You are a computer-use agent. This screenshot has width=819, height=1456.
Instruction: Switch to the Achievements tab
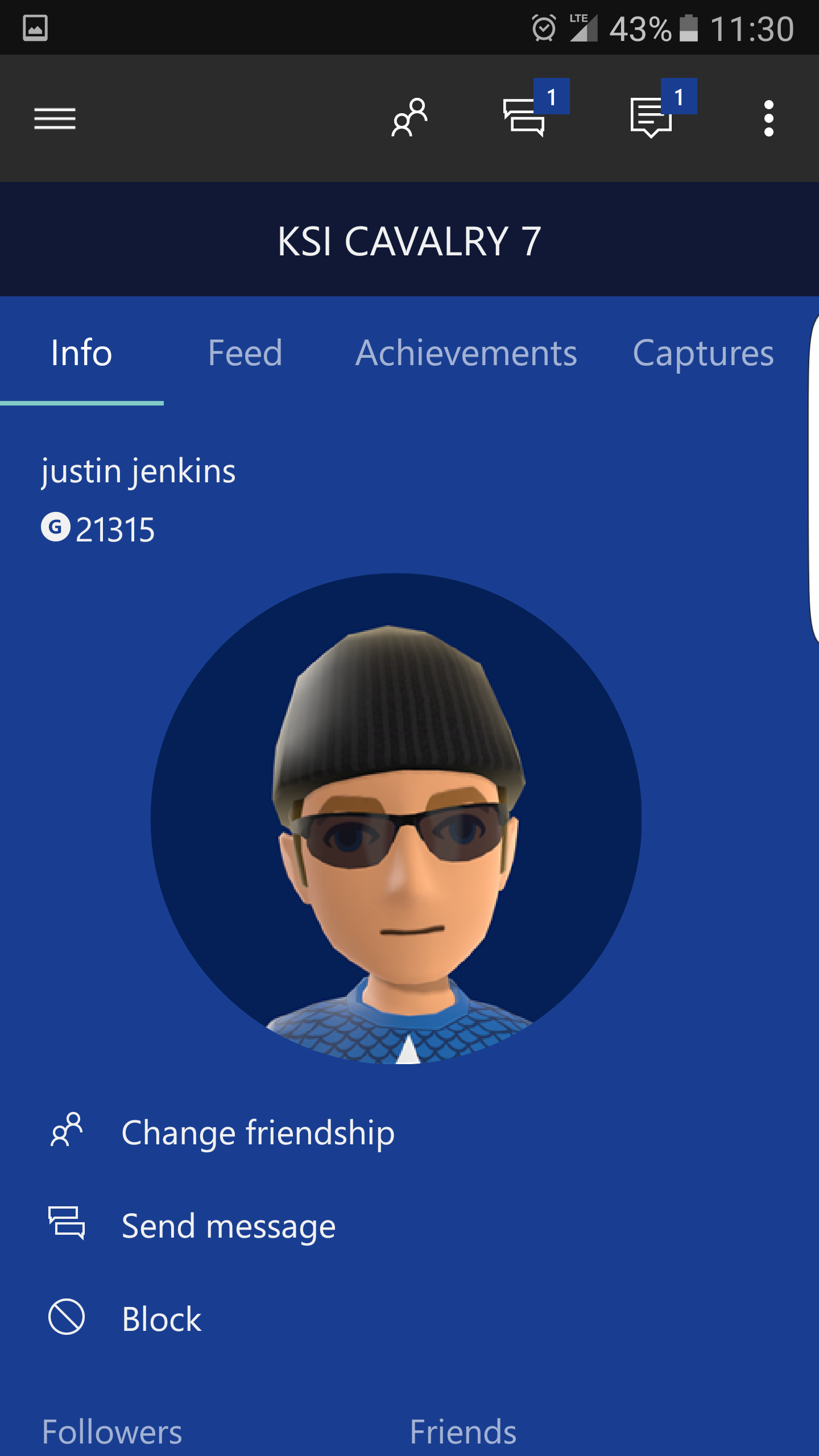coord(466,353)
